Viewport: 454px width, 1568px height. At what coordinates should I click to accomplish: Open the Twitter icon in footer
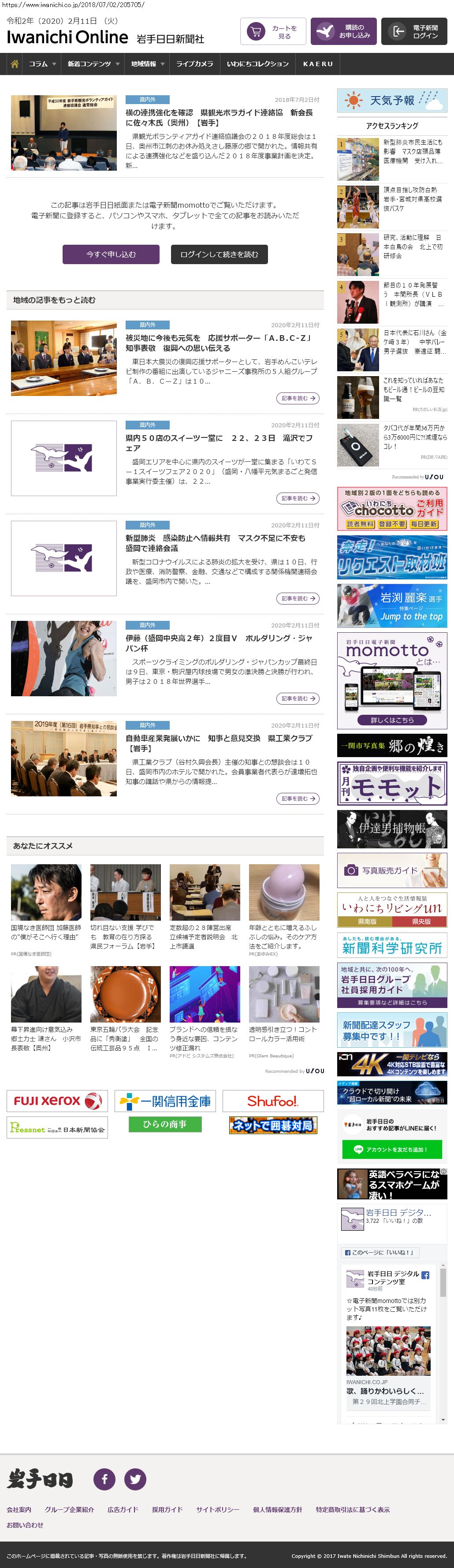coord(135,1478)
